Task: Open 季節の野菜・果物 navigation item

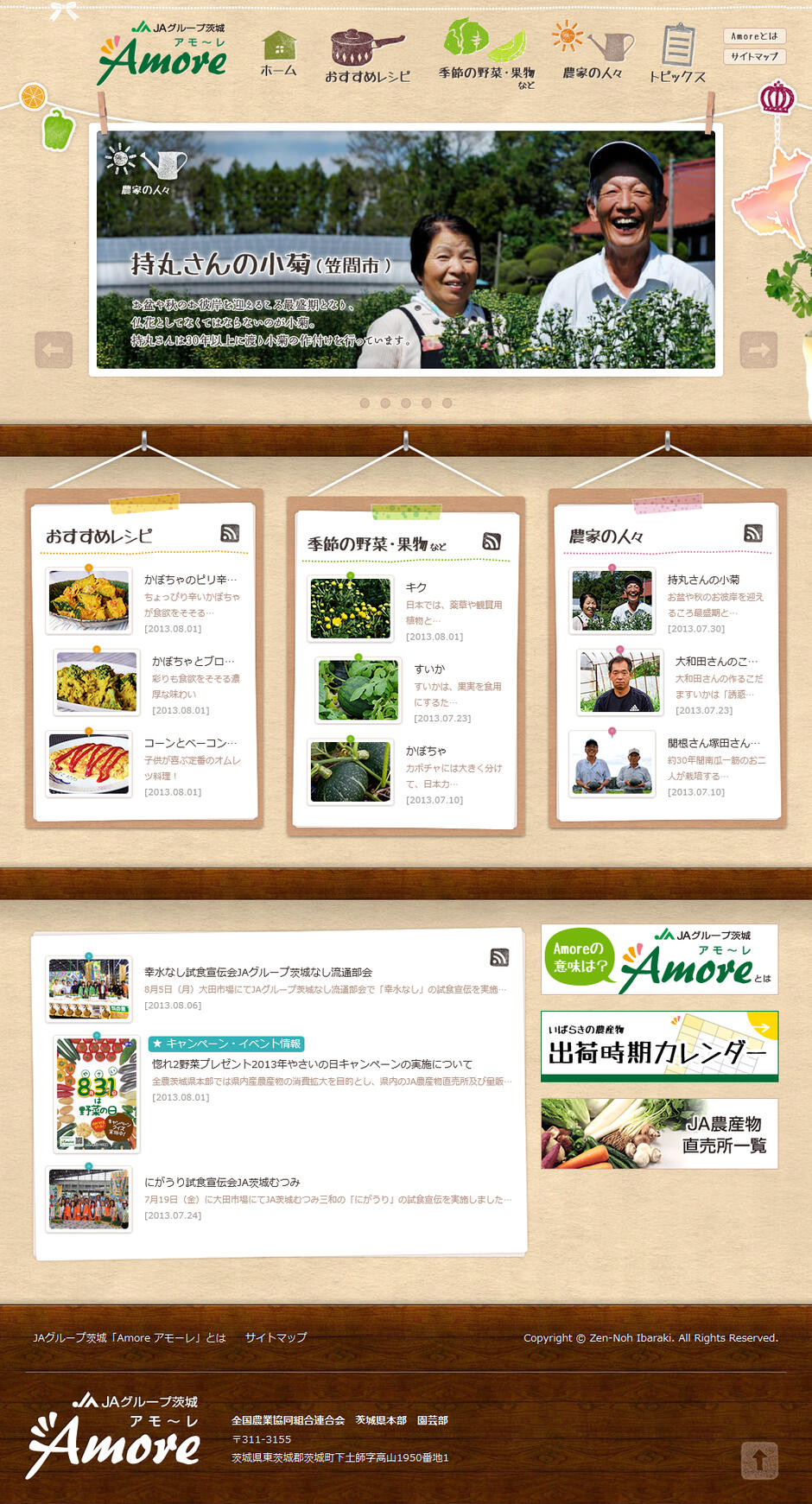Action: tap(485, 54)
